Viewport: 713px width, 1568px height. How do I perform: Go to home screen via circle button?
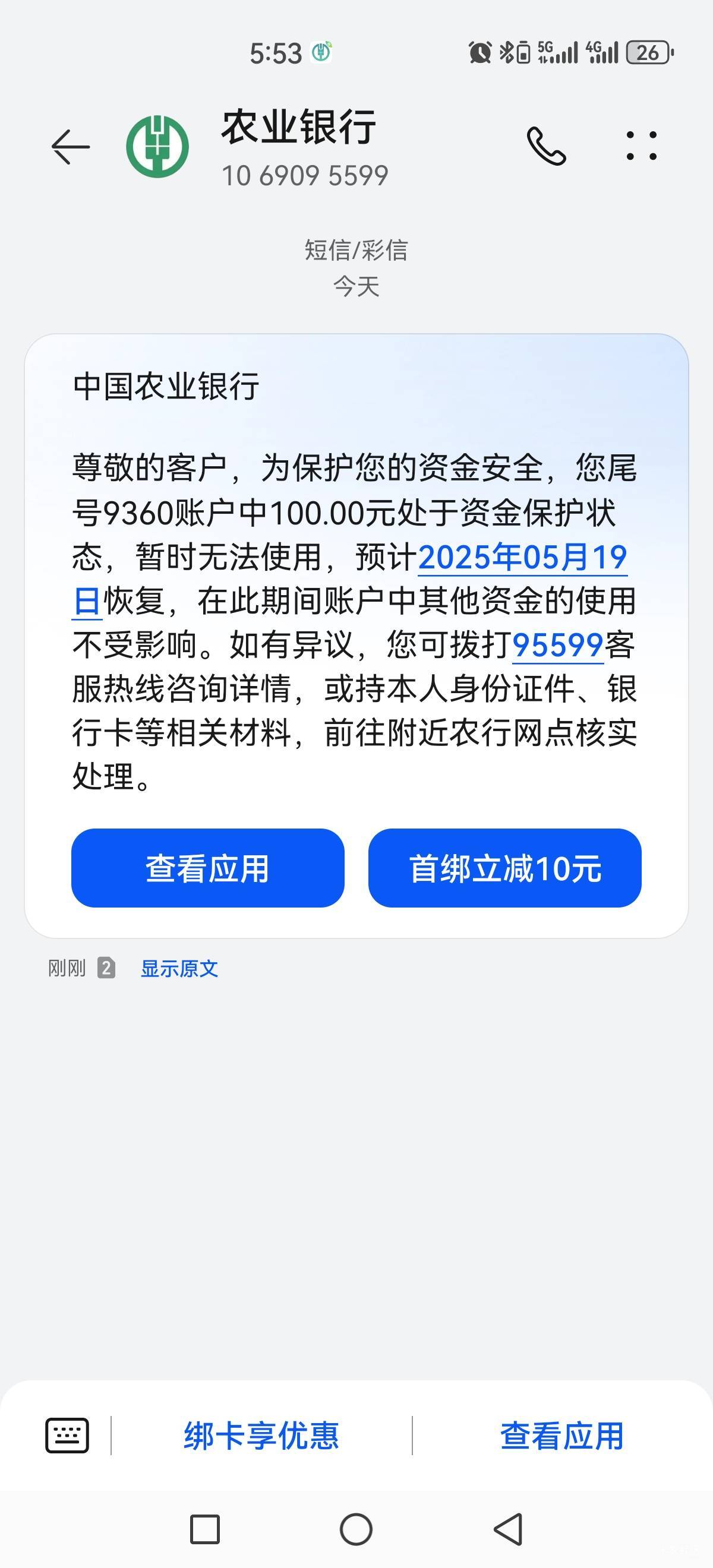[356, 1529]
